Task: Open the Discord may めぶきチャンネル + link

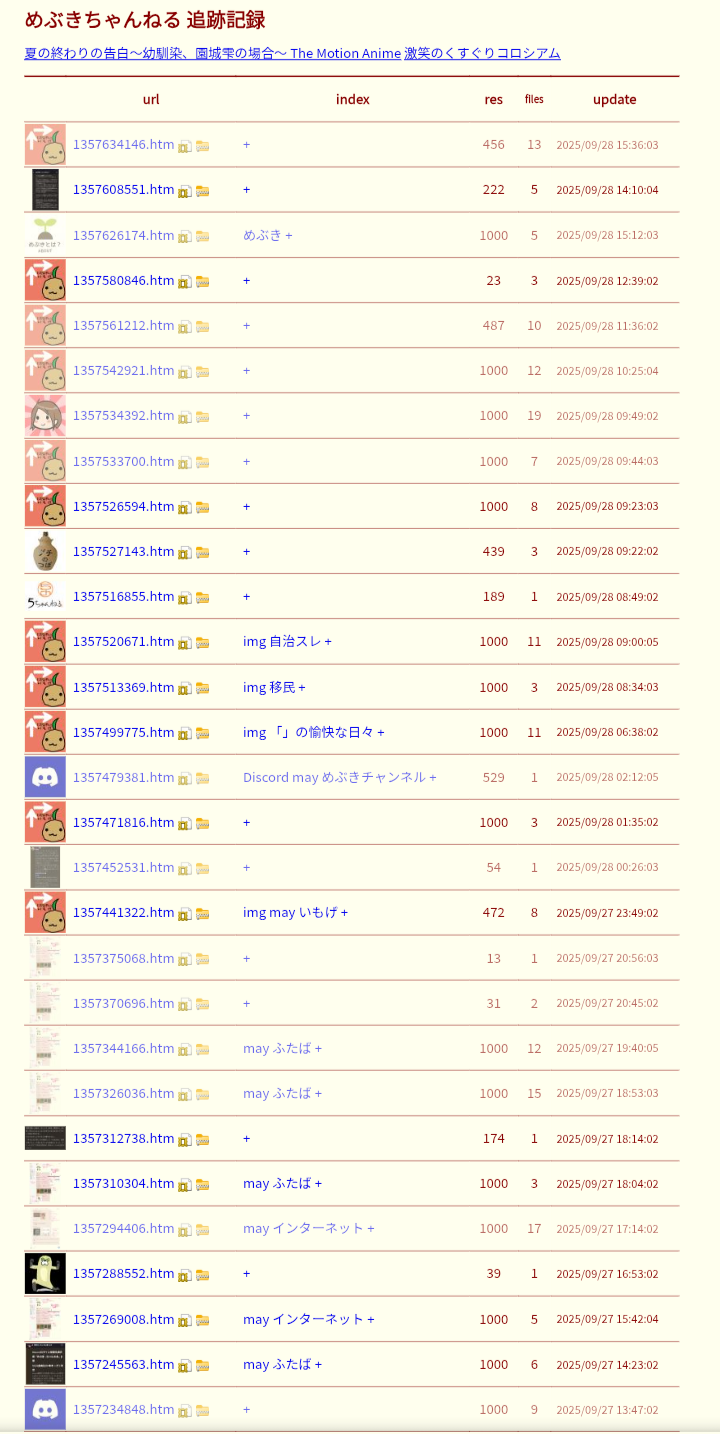Action: tap(339, 777)
